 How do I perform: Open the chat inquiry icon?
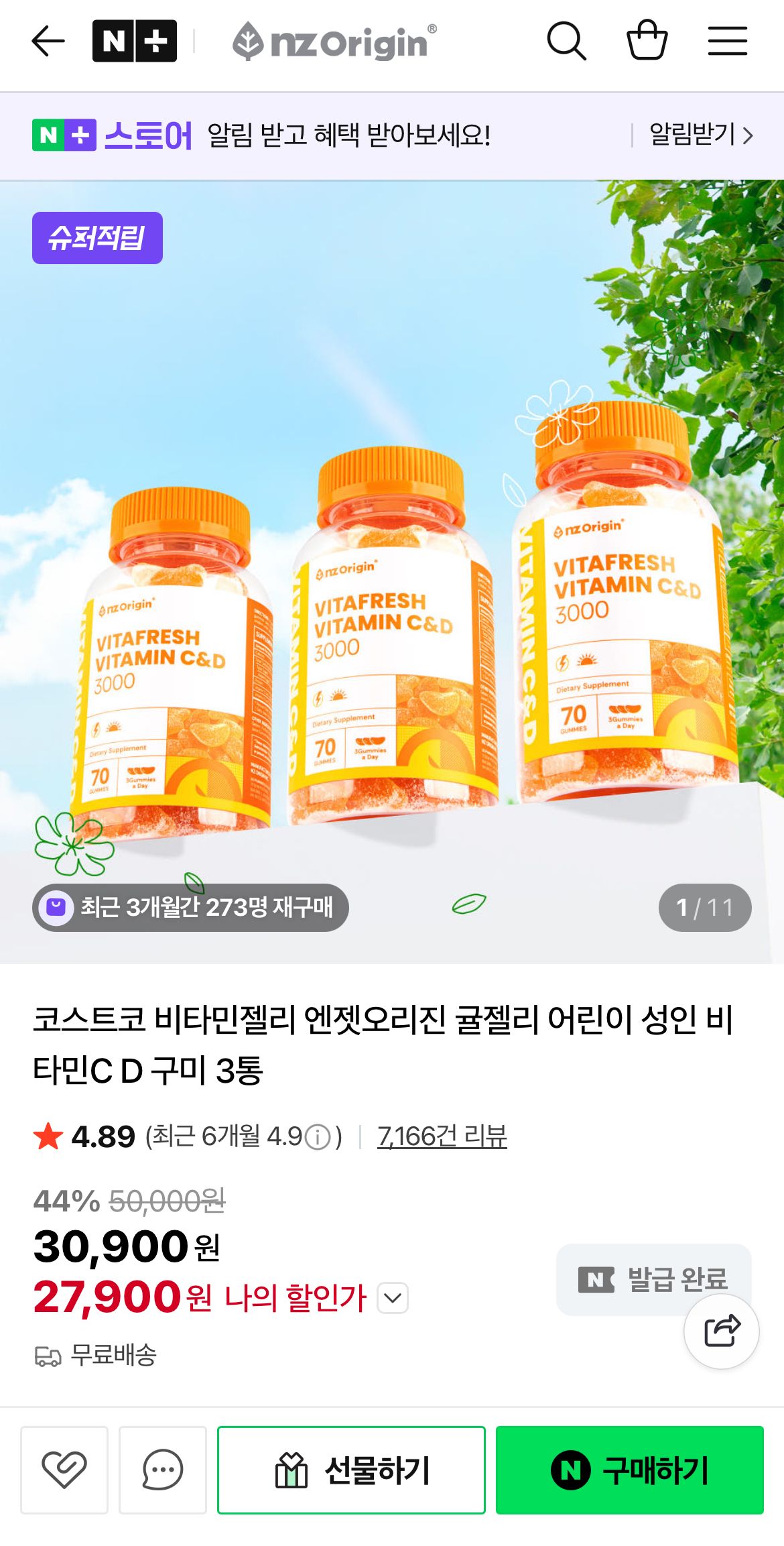pos(162,1470)
